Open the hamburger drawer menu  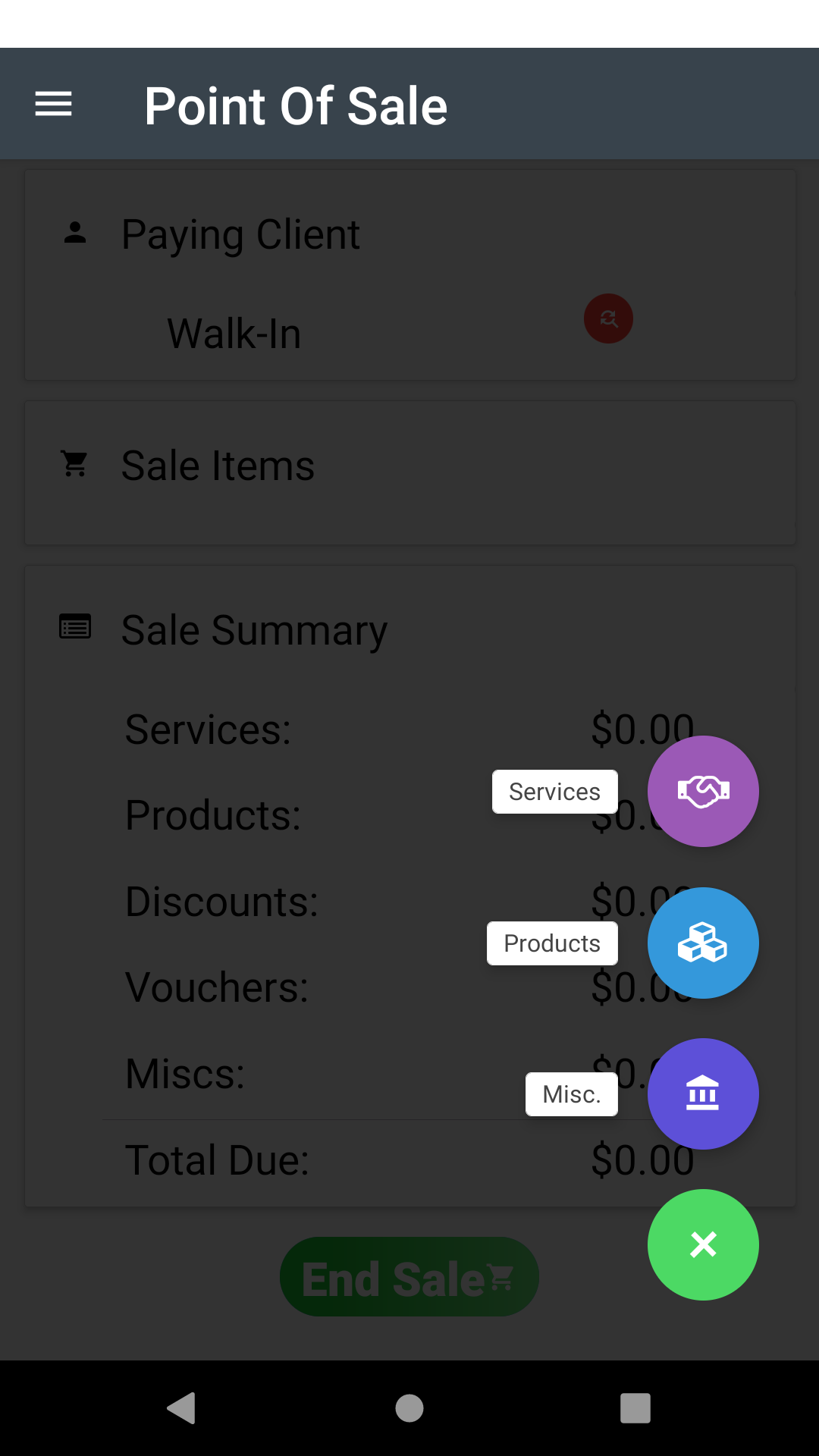coord(53,104)
